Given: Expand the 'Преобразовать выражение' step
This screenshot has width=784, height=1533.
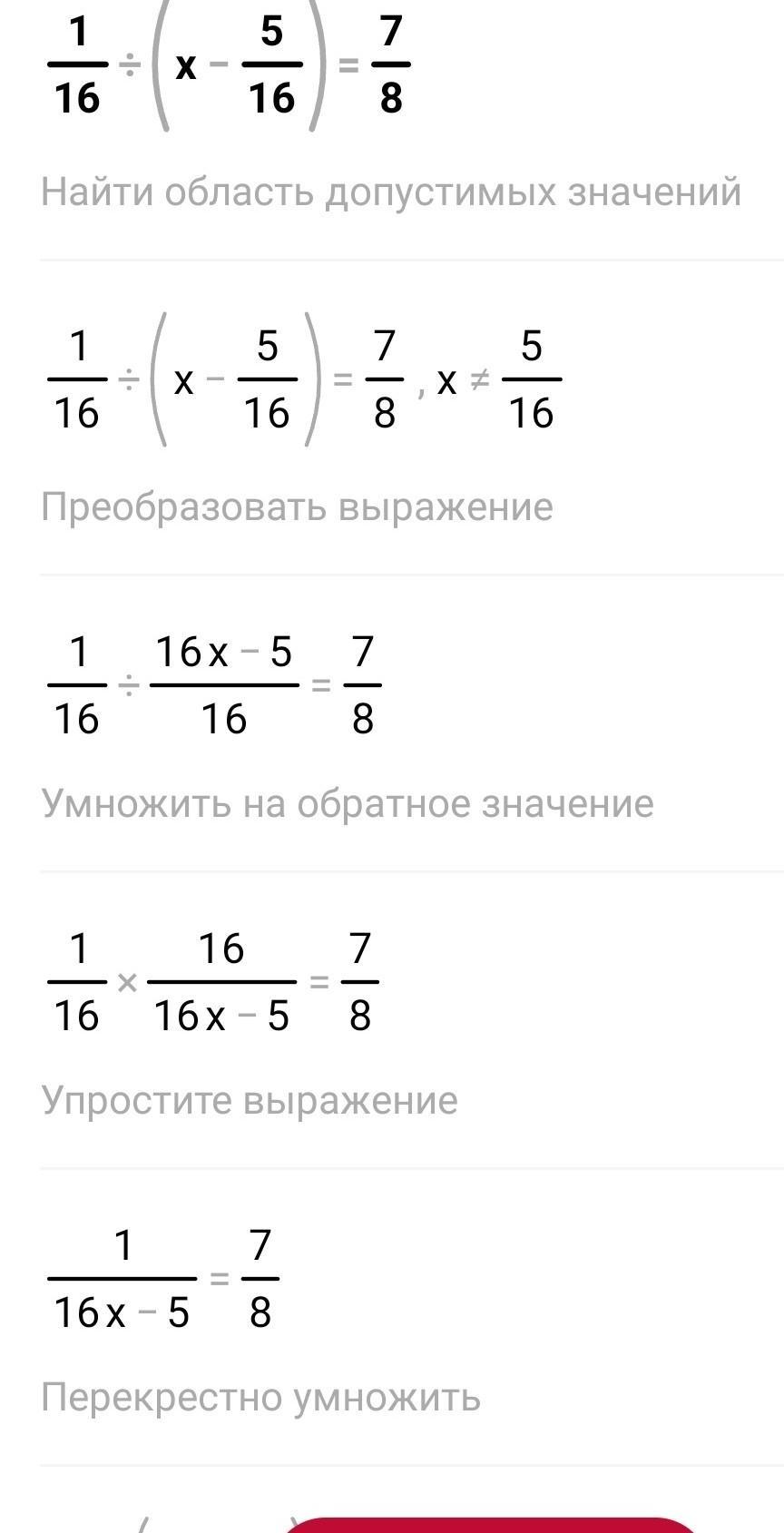Looking at the screenshot, I should pyautogui.click(x=297, y=506).
